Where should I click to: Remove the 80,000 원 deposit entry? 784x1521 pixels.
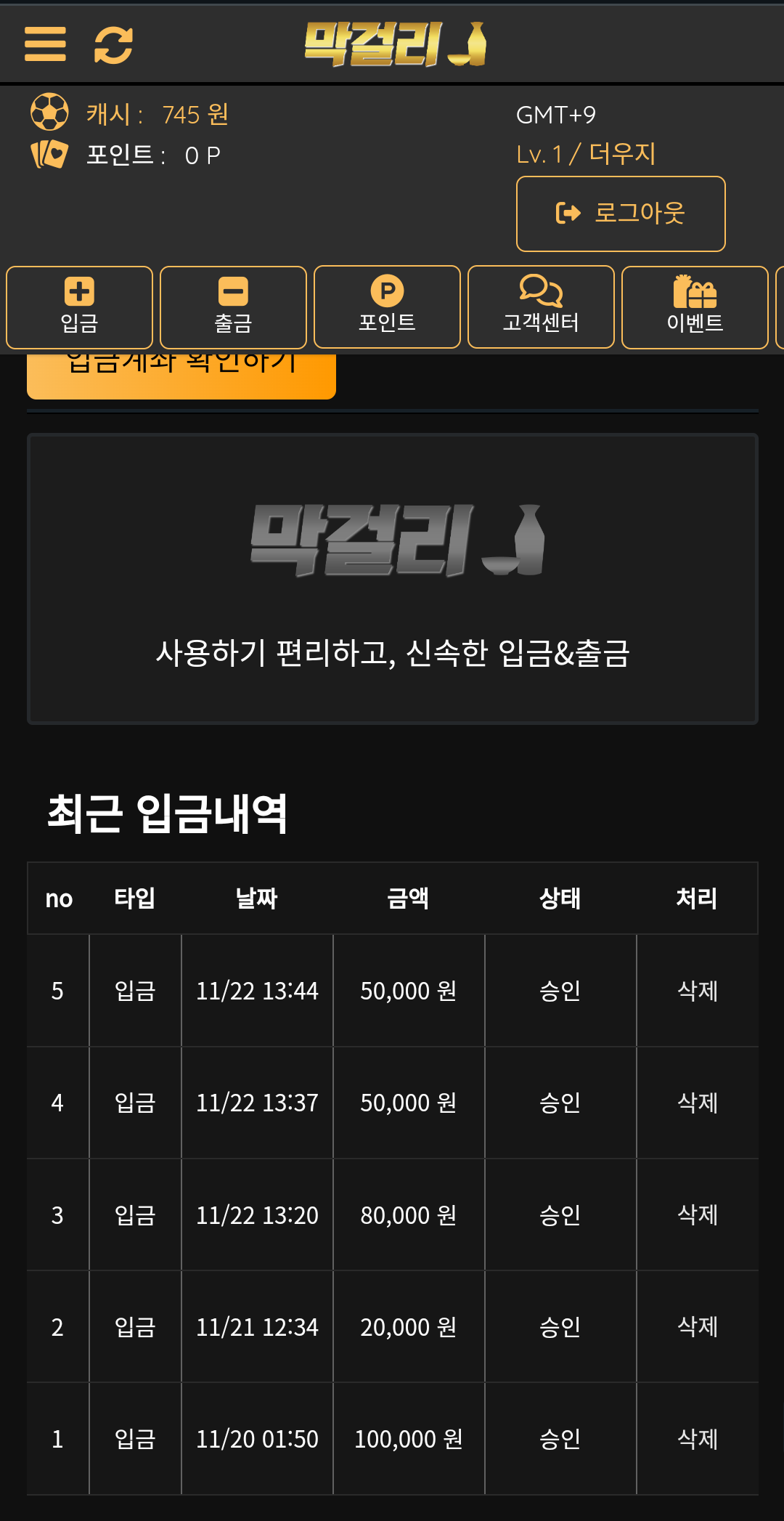(697, 1214)
